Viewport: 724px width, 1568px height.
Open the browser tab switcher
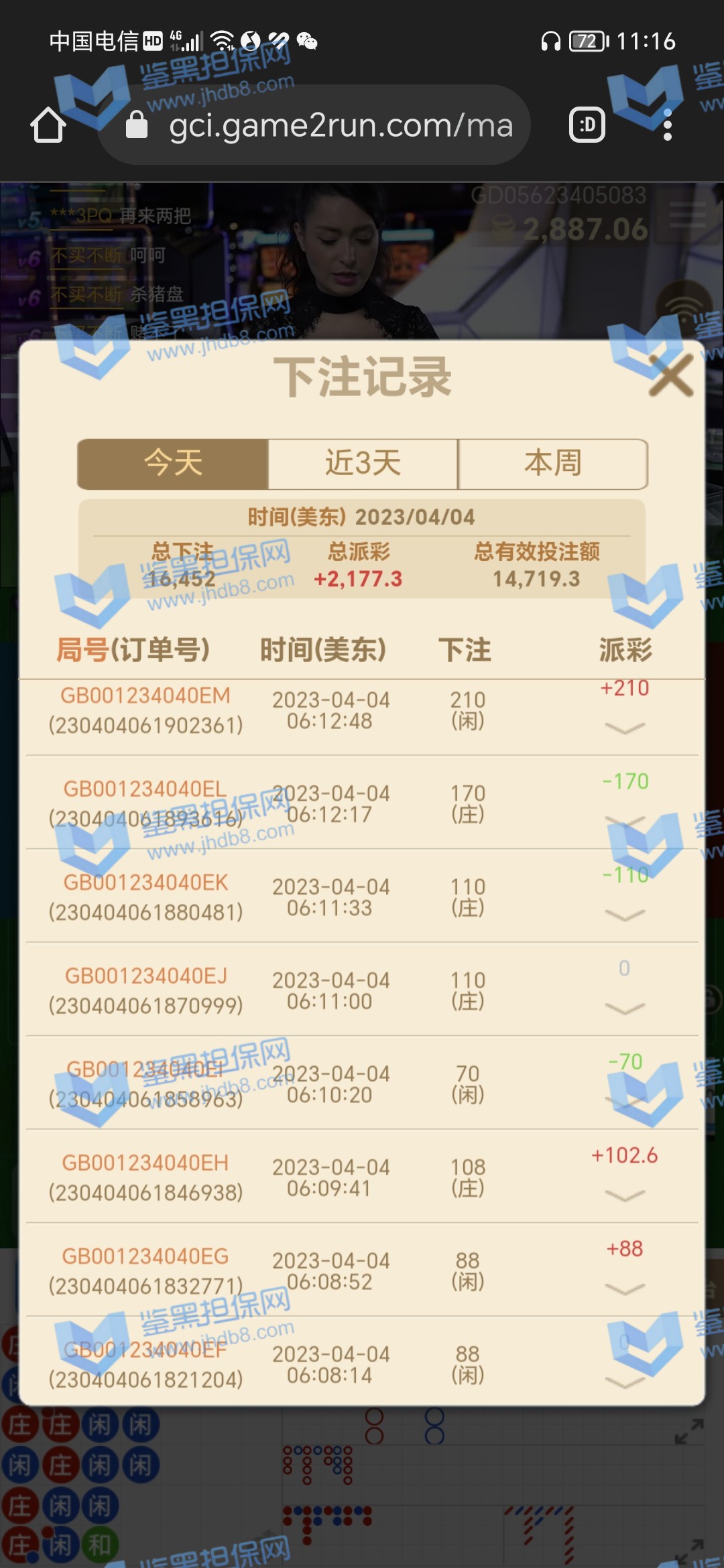tap(587, 125)
